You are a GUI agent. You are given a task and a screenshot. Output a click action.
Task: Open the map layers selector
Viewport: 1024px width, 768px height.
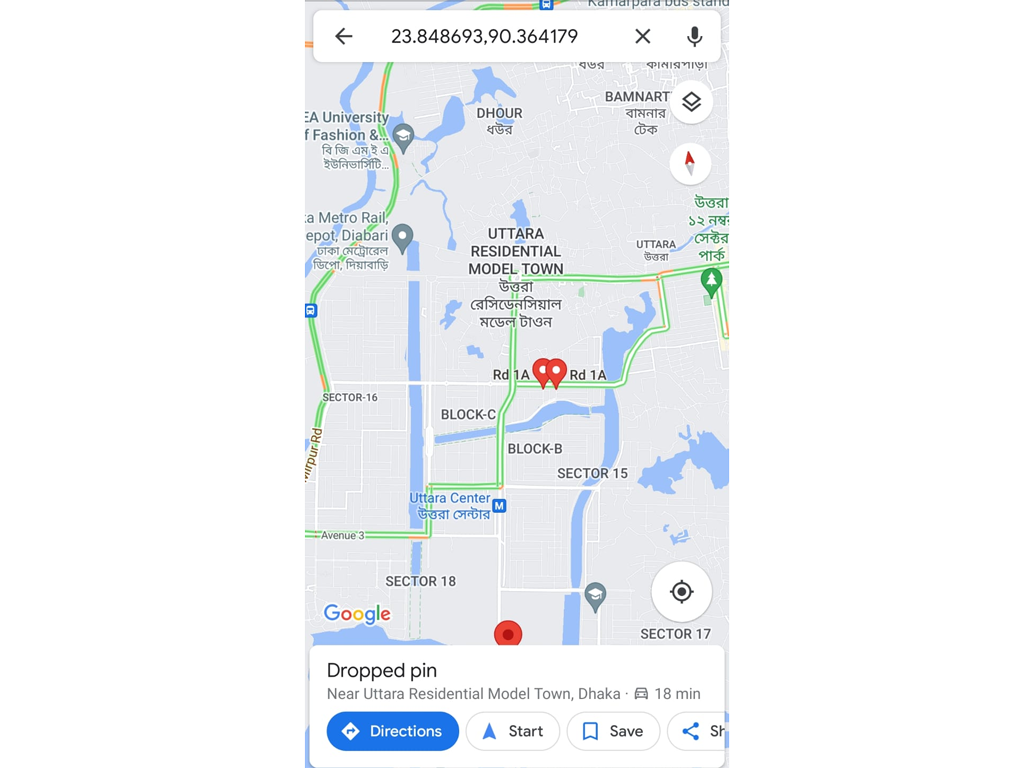(691, 102)
